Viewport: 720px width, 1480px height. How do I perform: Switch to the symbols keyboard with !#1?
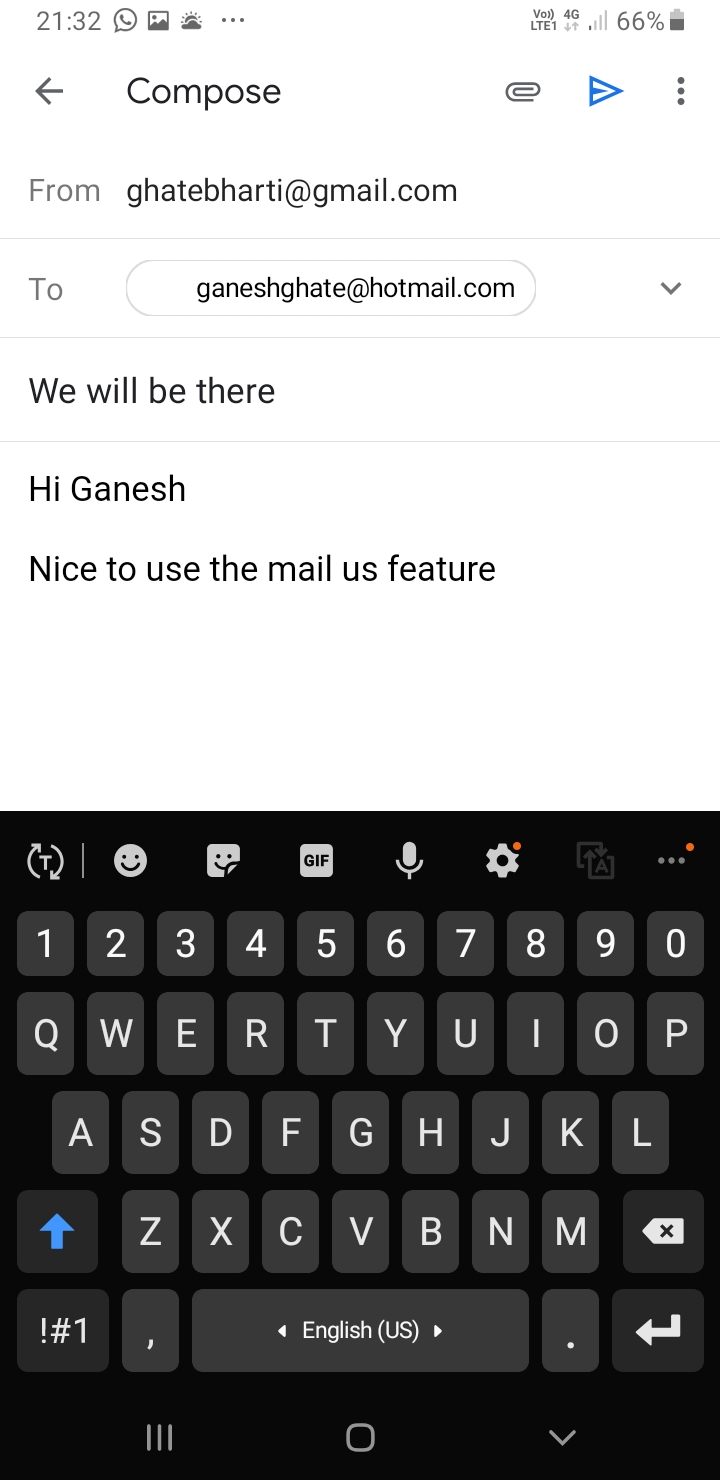[x=64, y=1330]
